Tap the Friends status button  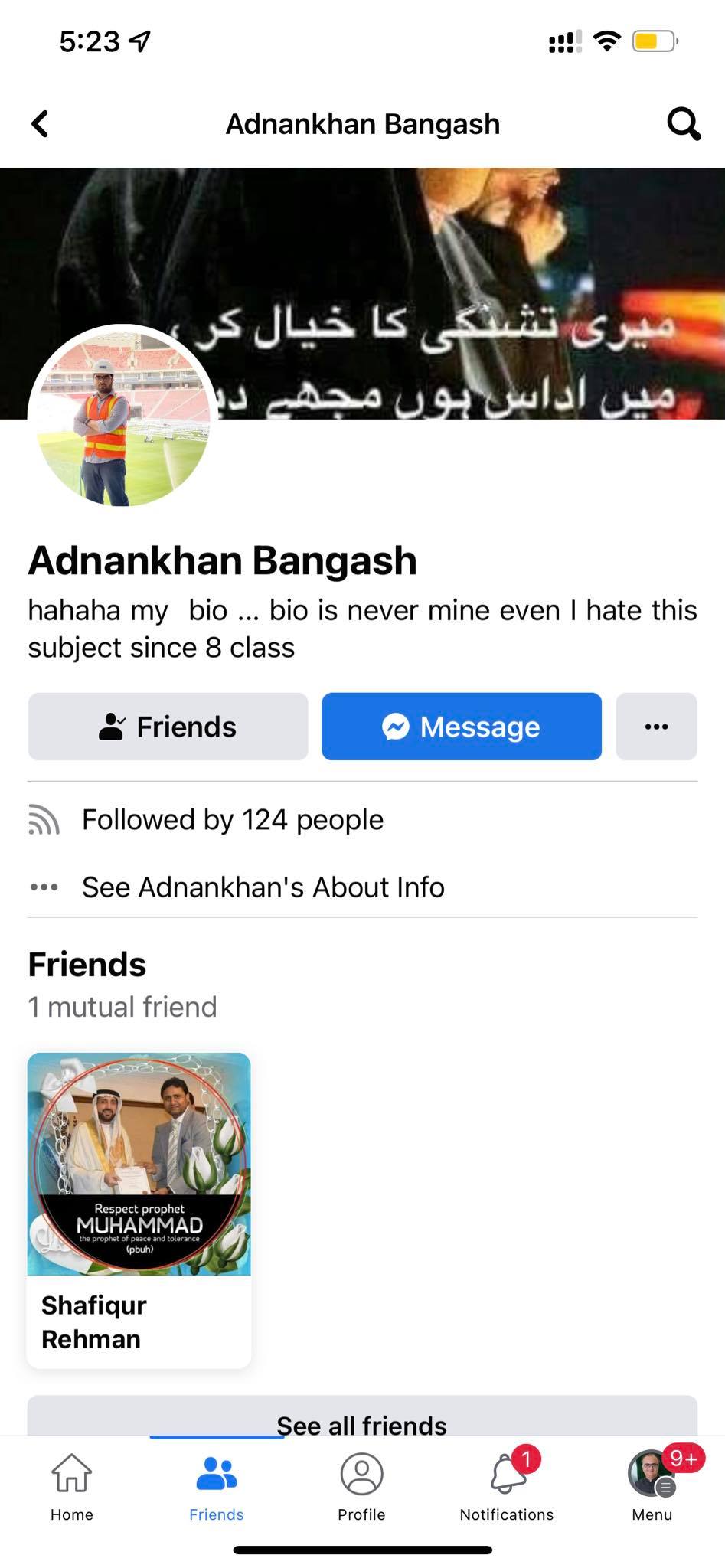(x=168, y=727)
